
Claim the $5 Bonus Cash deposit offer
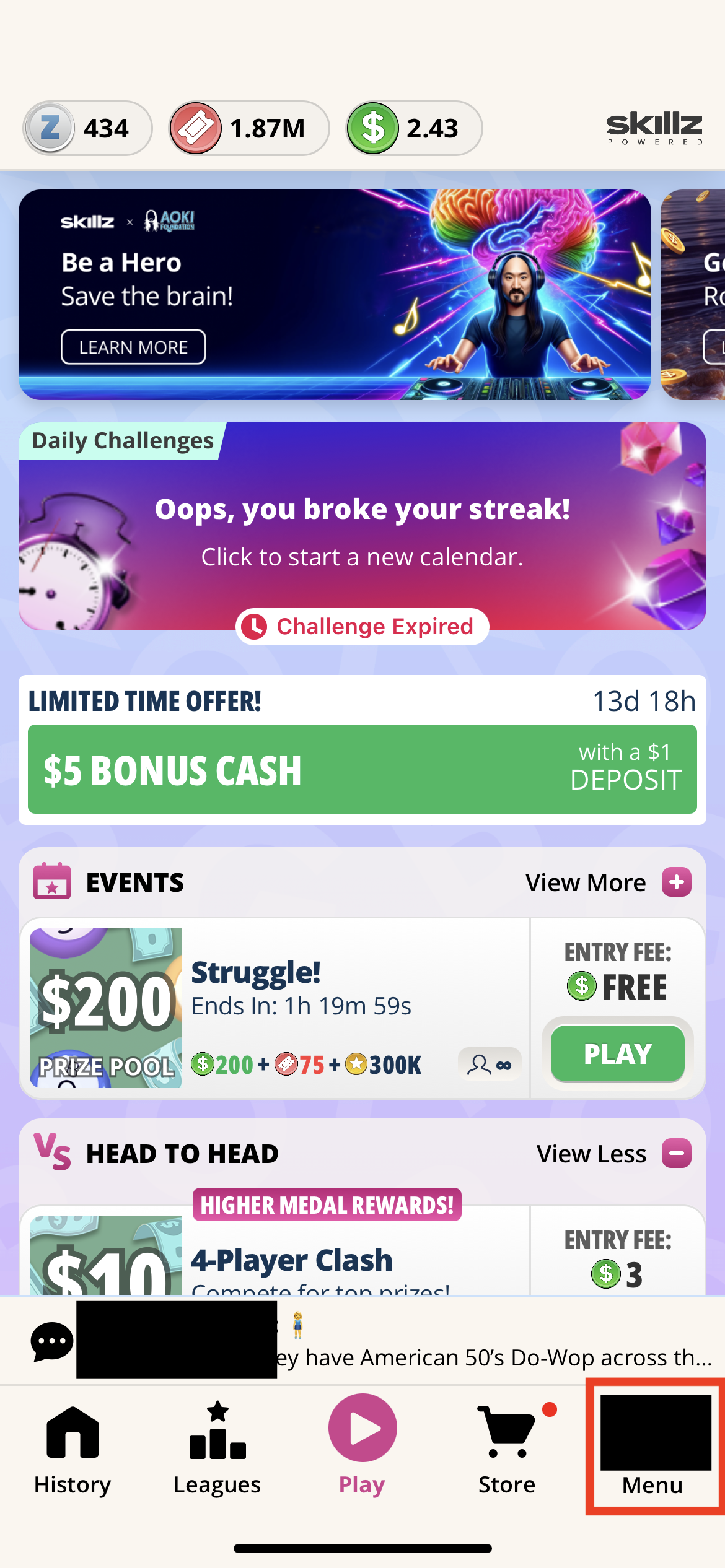362,769
